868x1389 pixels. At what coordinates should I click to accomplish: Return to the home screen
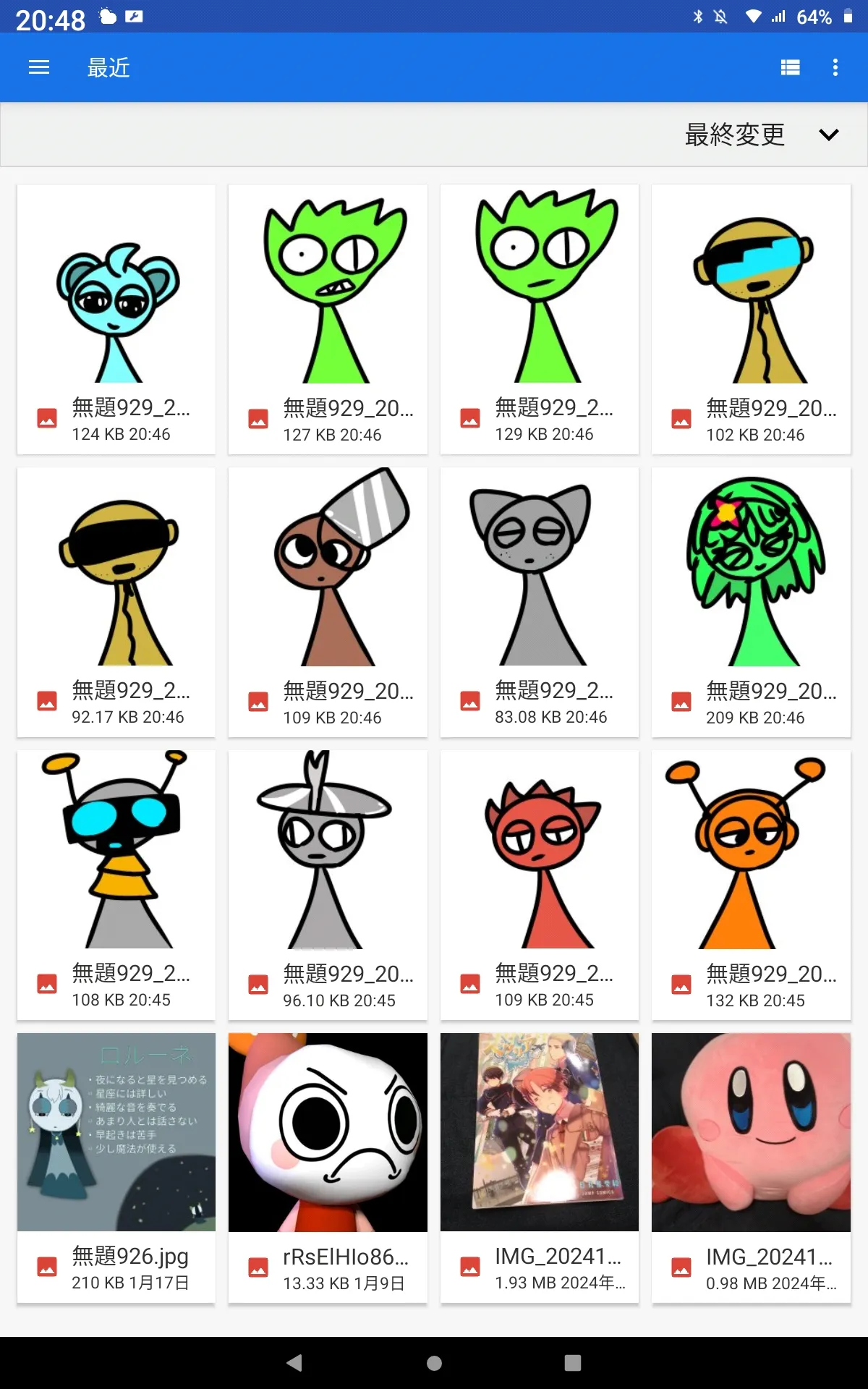pyautogui.click(x=434, y=1363)
